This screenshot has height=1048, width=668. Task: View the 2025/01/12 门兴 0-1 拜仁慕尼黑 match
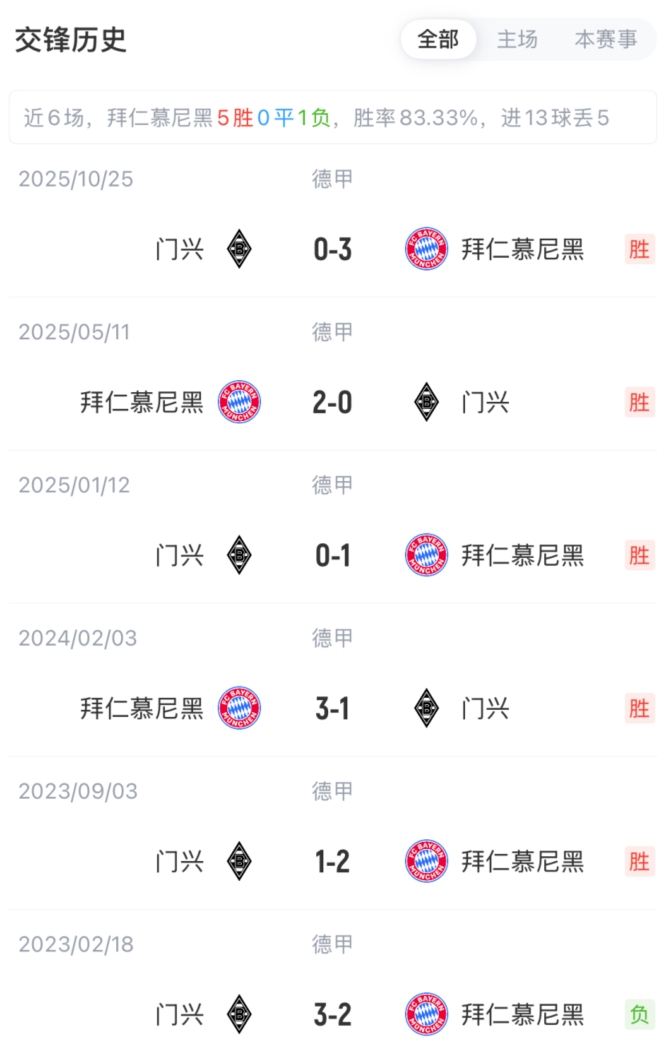coord(333,555)
